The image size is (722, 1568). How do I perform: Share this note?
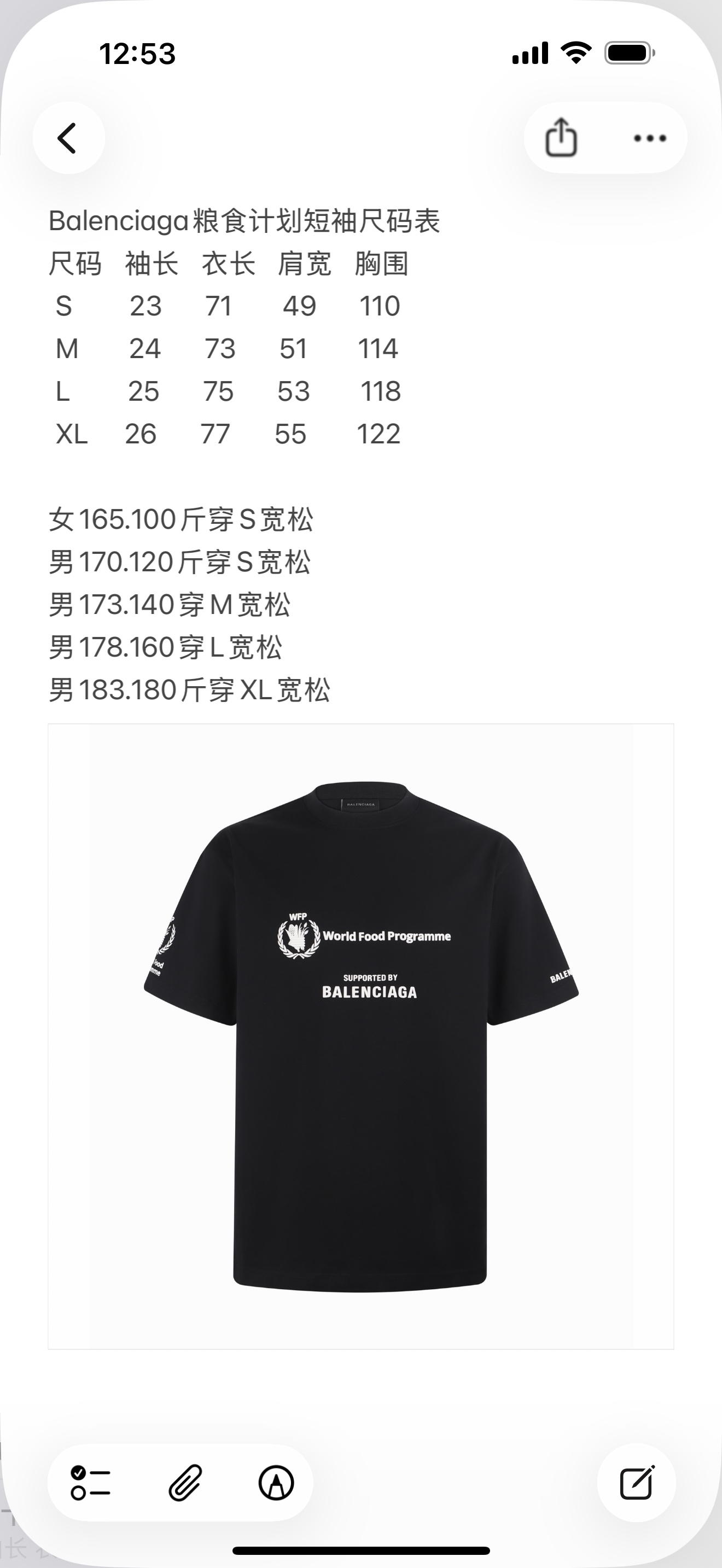[561, 138]
